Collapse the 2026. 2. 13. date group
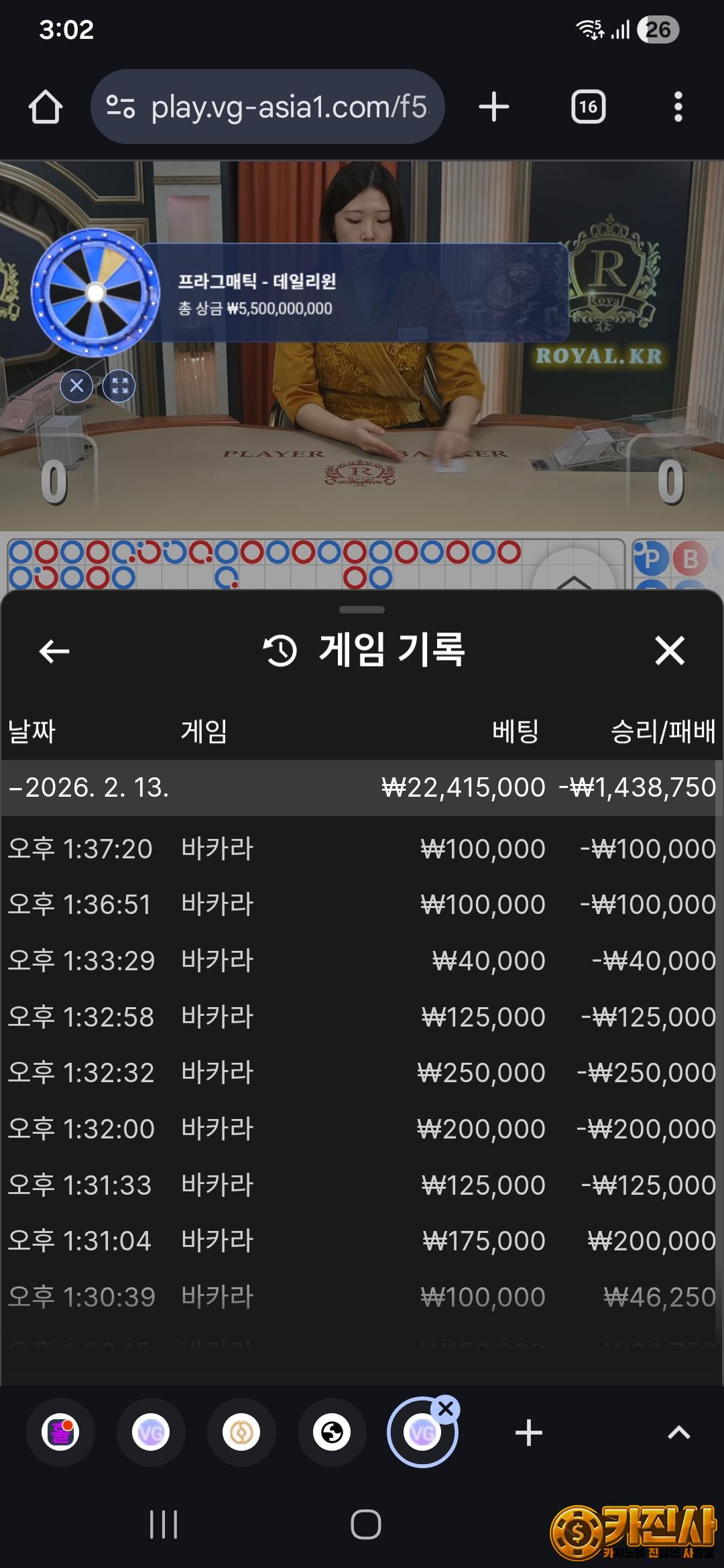Image resolution: width=724 pixels, height=1568 pixels. (87, 787)
